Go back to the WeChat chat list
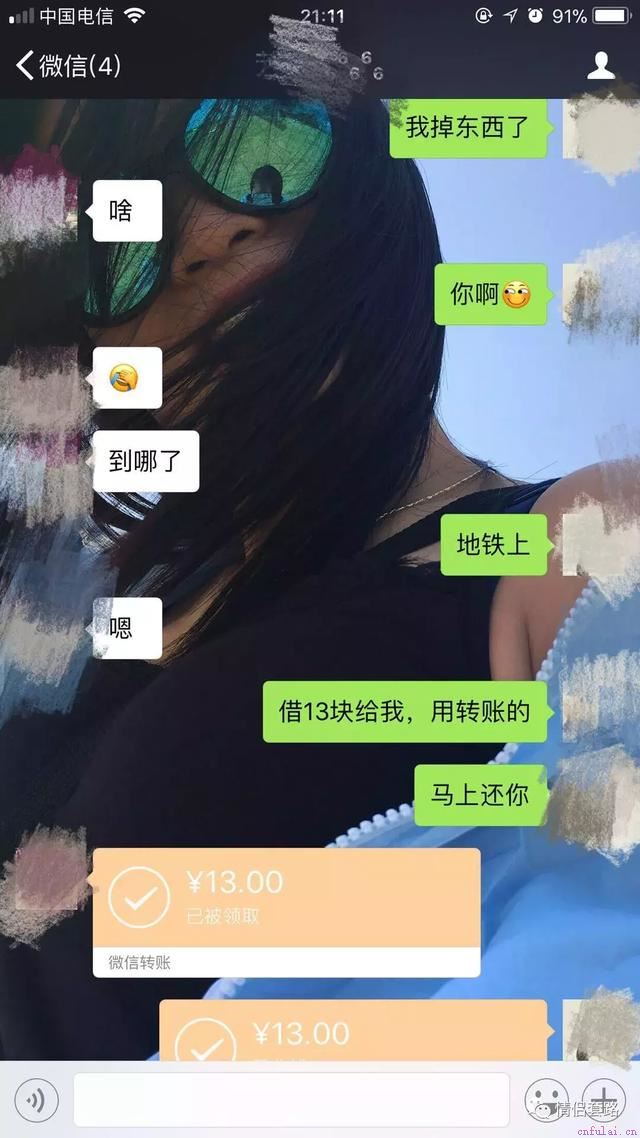The width and height of the screenshot is (640, 1138). point(67,66)
